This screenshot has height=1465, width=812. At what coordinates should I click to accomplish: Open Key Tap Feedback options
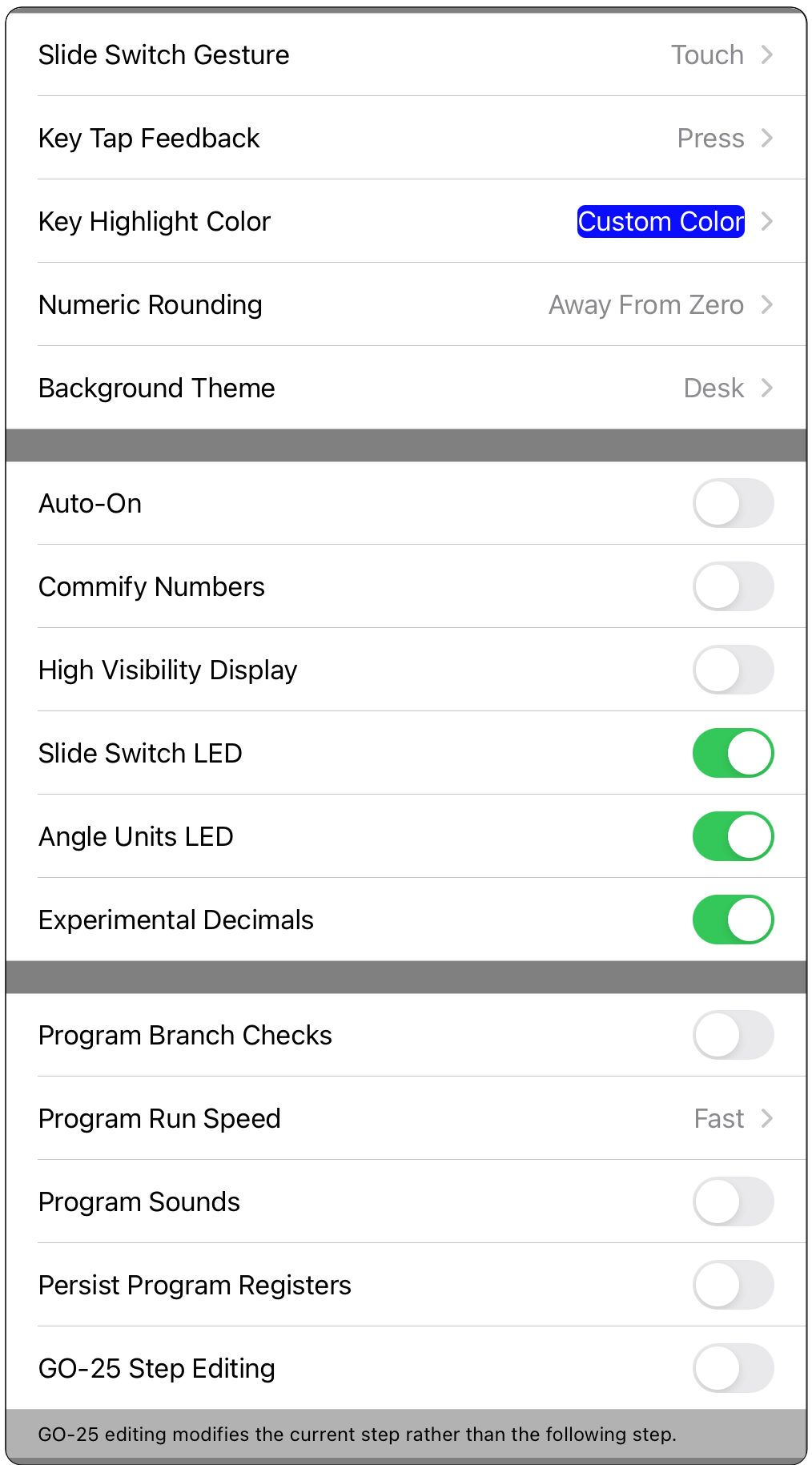coord(405,138)
